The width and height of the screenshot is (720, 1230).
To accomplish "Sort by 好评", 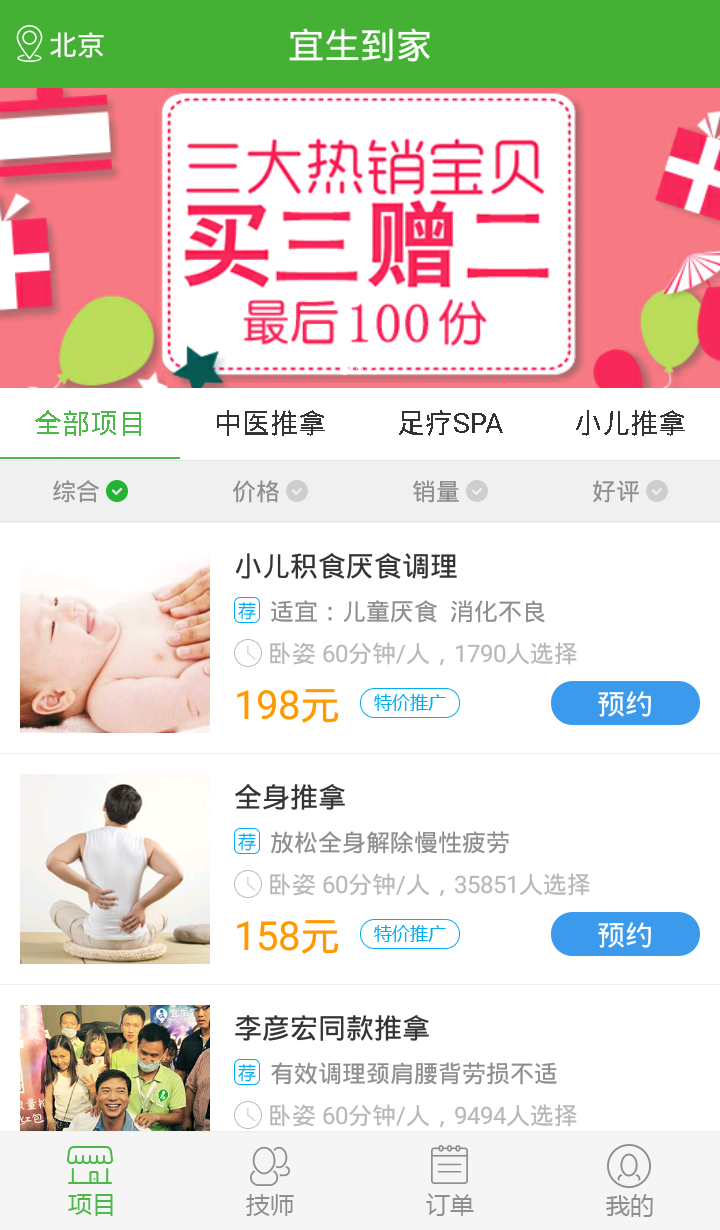I will pos(630,491).
